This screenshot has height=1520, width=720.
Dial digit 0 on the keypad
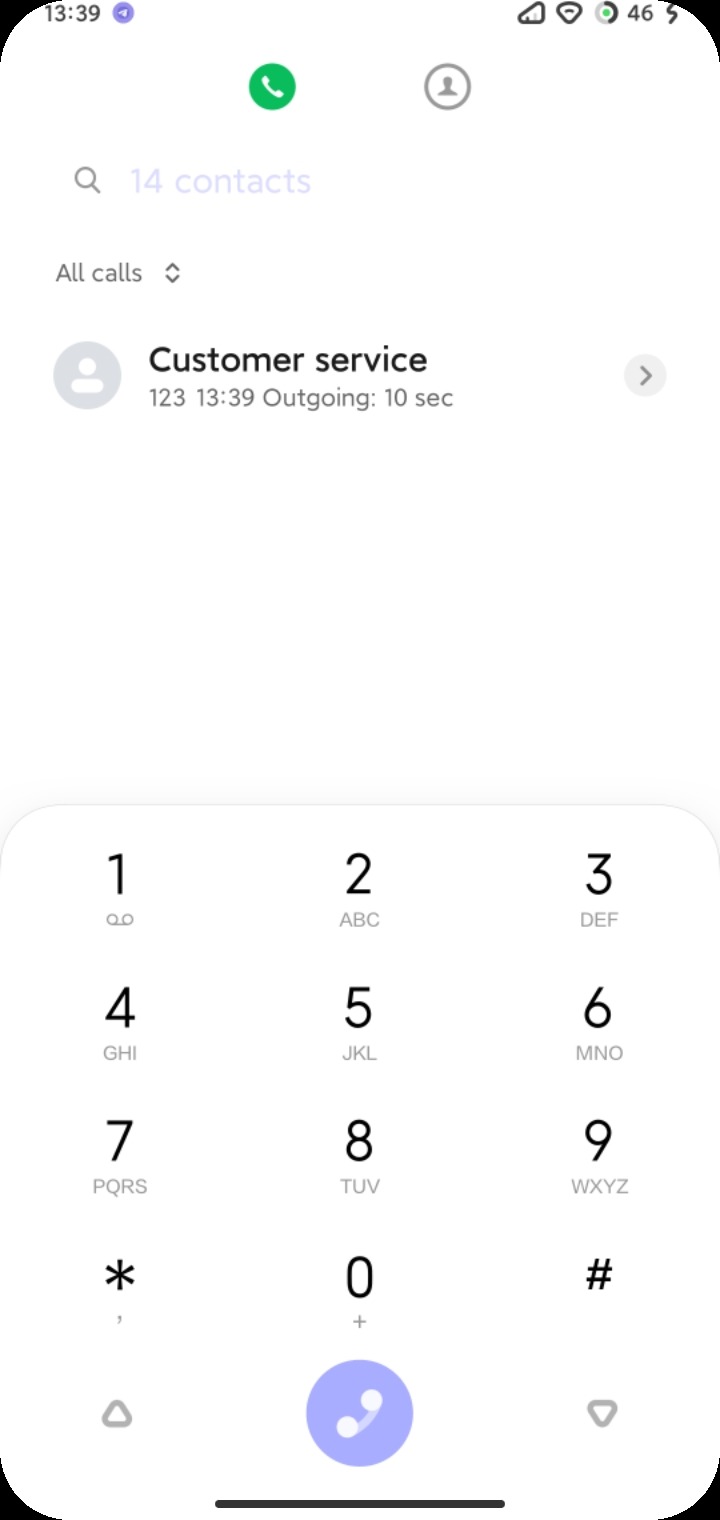(359, 1287)
